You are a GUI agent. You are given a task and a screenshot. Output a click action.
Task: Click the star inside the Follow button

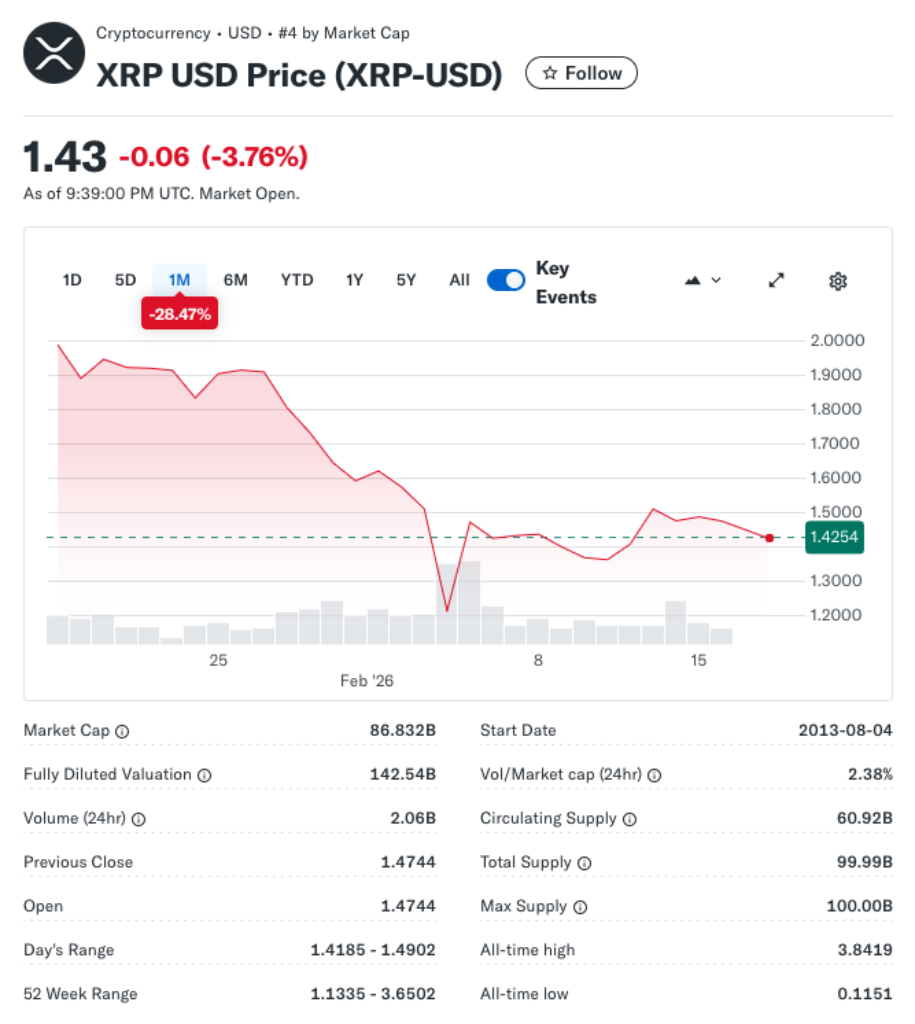tap(547, 72)
